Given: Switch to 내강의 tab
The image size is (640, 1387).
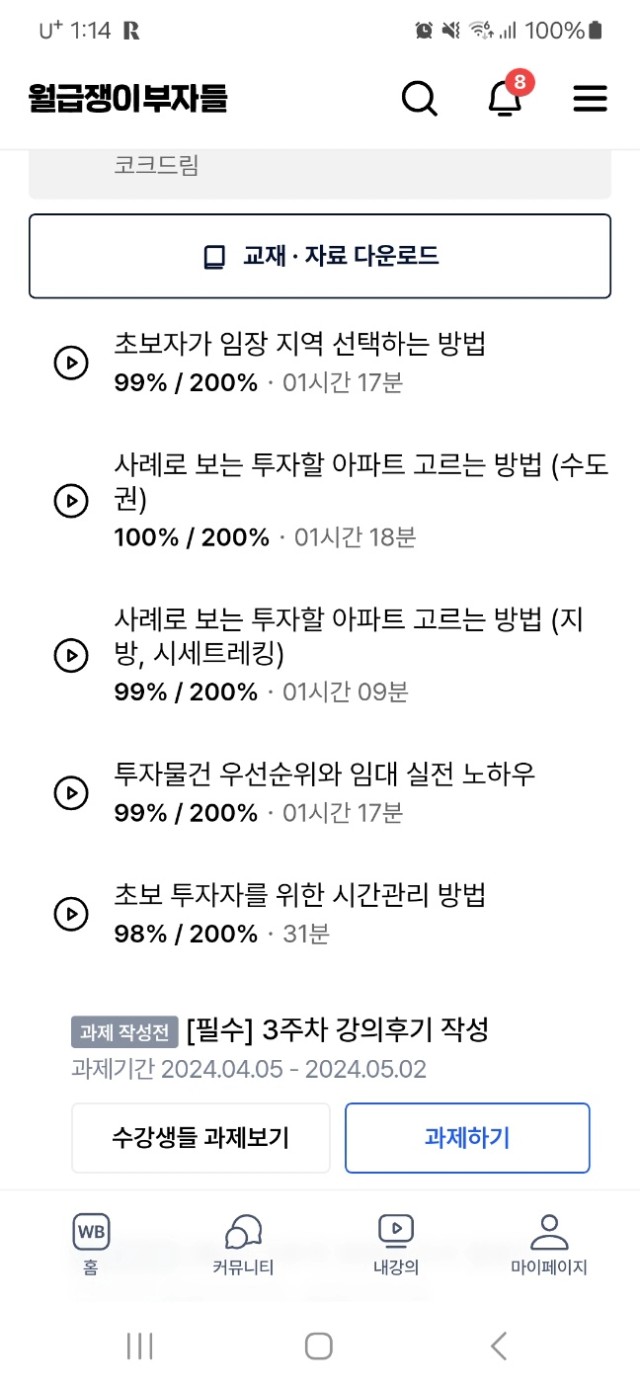Looking at the screenshot, I should [396, 1244].
